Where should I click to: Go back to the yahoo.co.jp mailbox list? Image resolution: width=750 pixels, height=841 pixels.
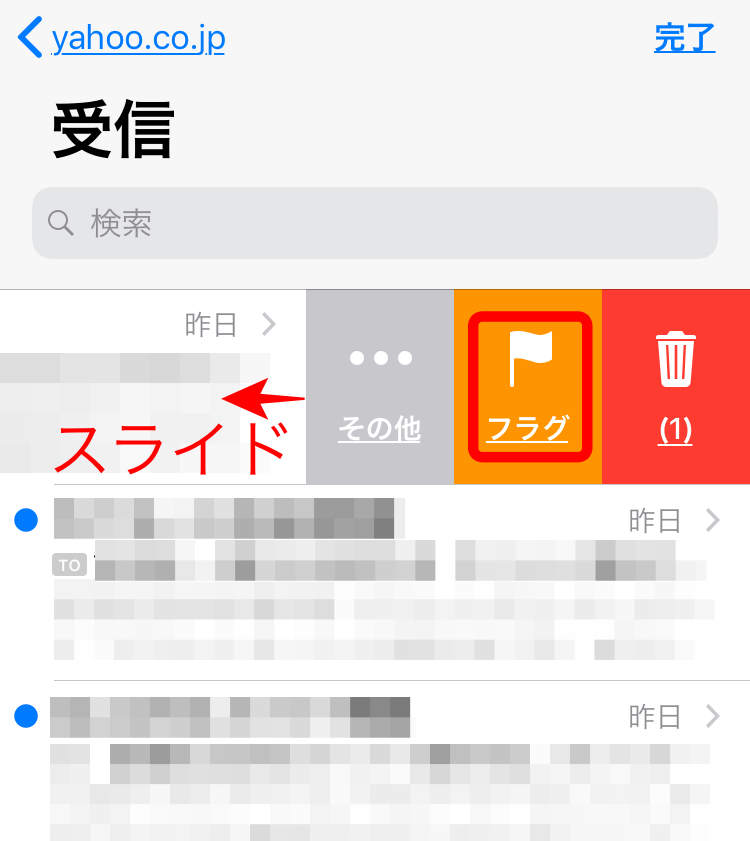[122, 39]
